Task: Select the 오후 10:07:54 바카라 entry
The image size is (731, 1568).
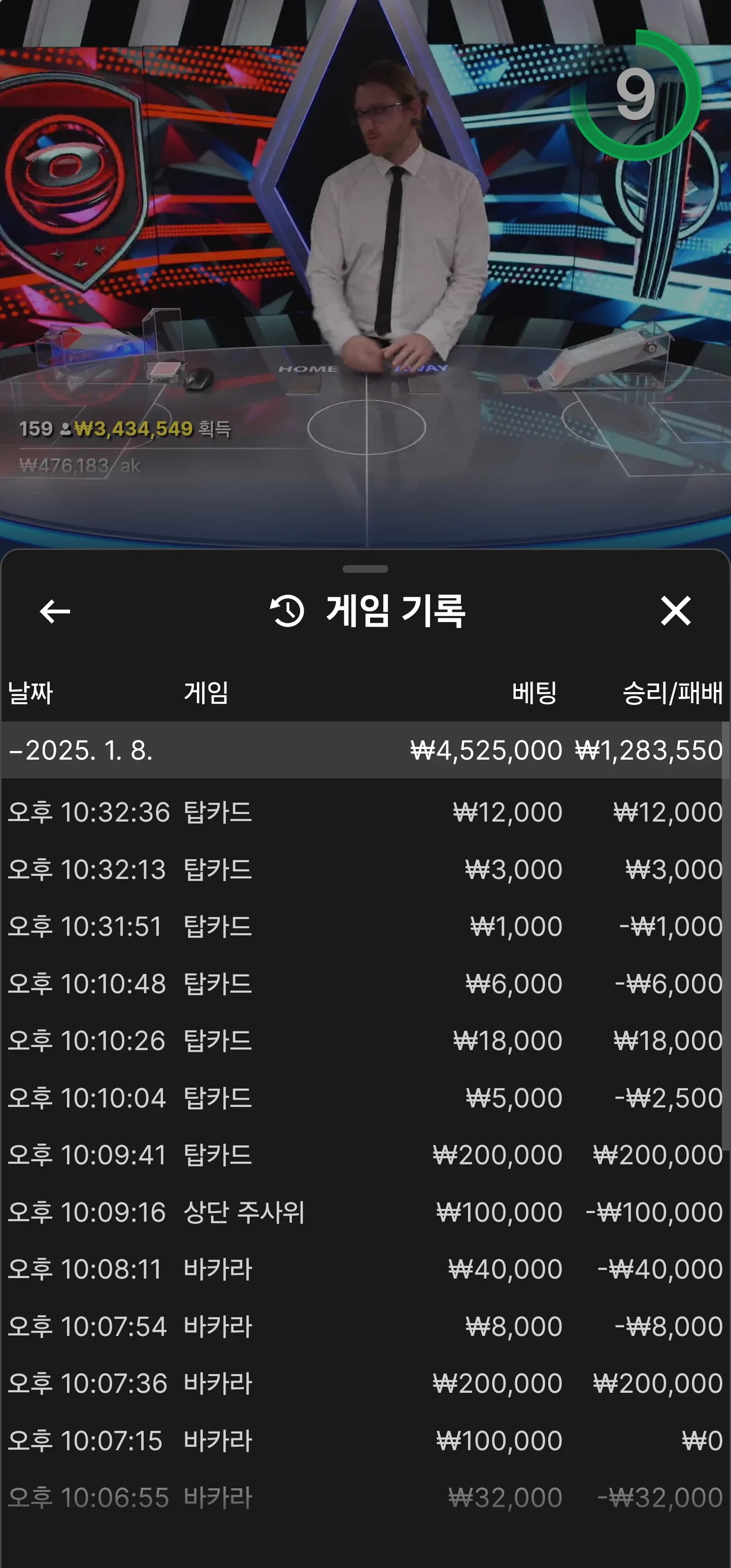Action: 365,1326
